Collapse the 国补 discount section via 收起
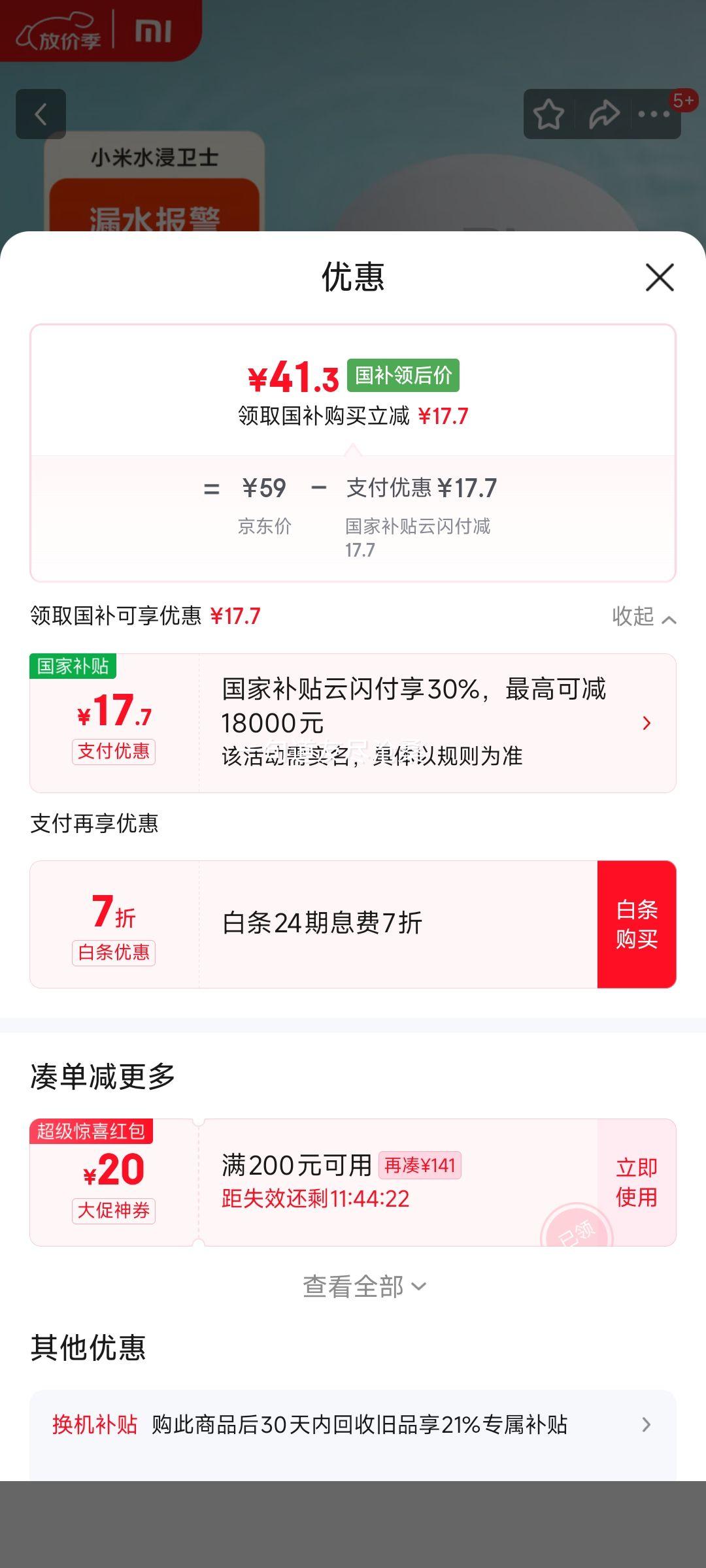This screenshot has width=706, height=1568. (x=643, y=616)
